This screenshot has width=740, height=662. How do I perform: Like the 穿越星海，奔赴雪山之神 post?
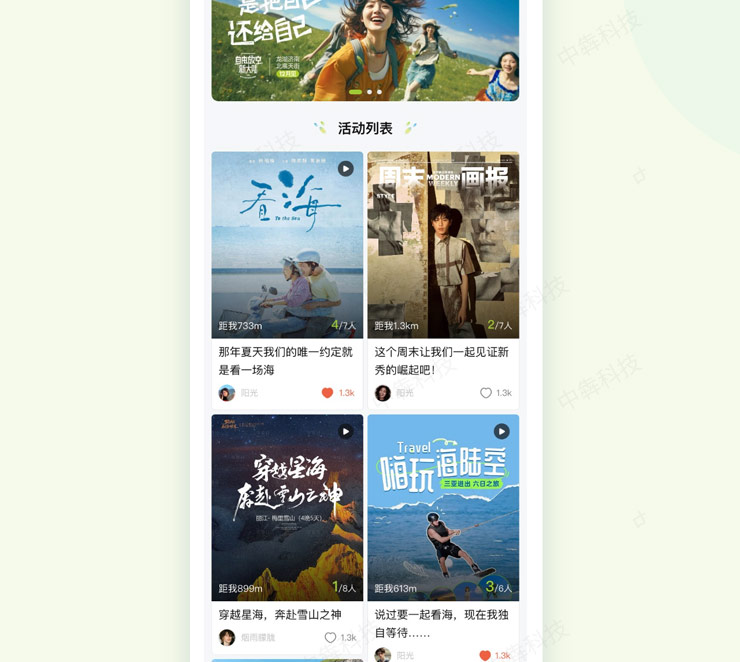point(330,638)
